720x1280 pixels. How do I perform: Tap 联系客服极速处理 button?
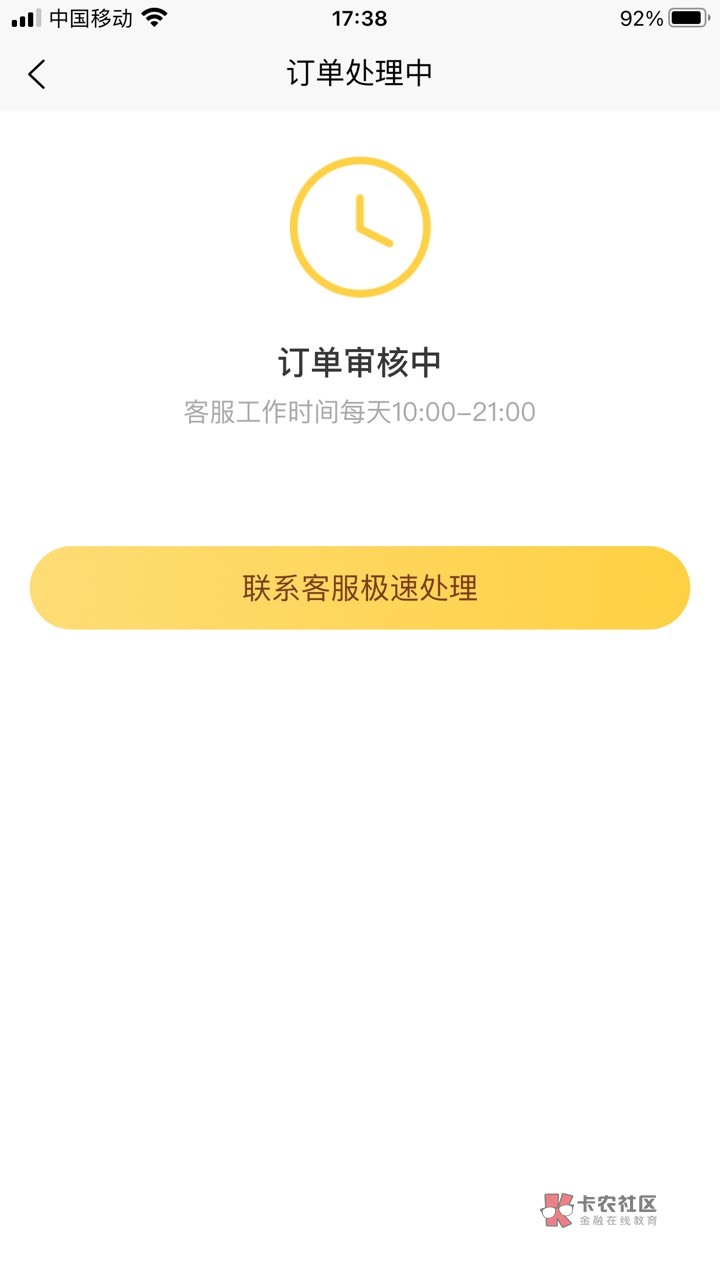point(360,588)
